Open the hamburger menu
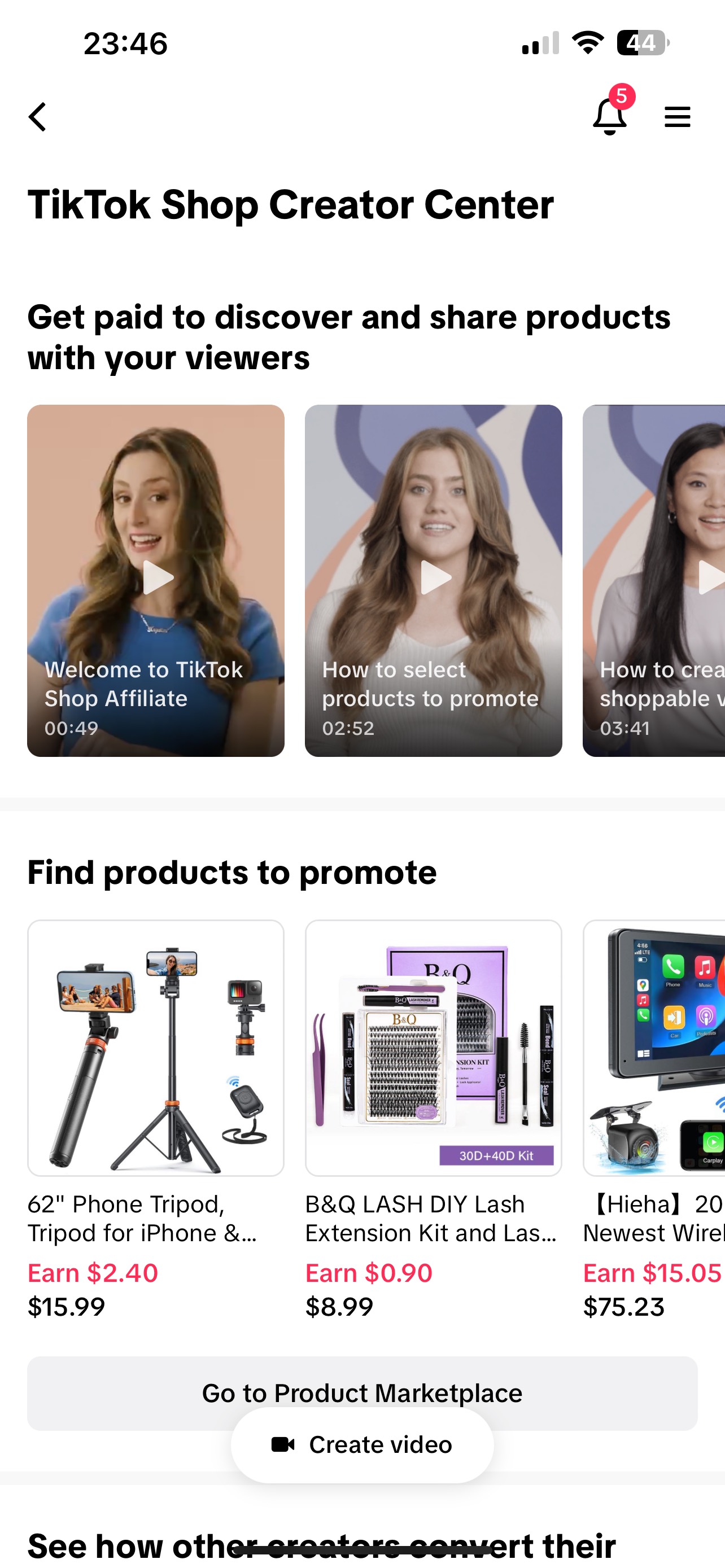This screenshot has height=1568, width=725. 677,116
